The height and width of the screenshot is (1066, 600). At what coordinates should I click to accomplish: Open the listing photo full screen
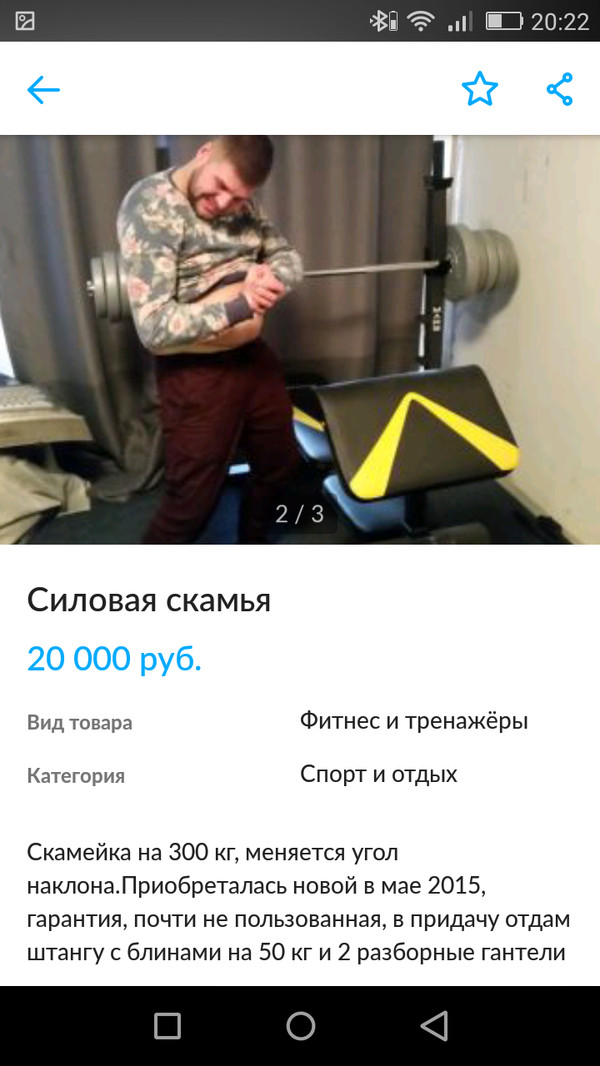pyautogui.click(x=300, y=340)
